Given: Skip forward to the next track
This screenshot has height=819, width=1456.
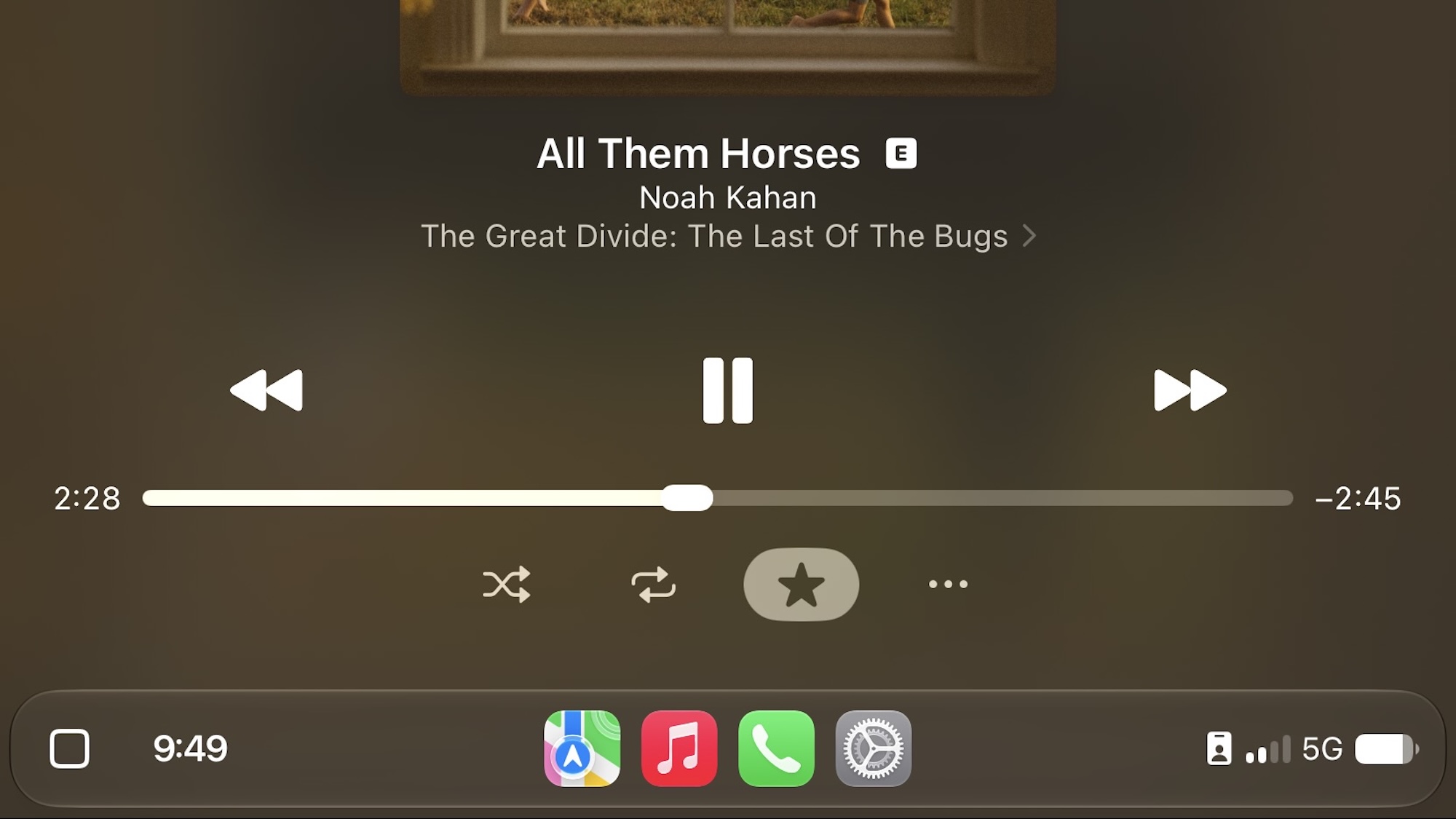Looking at the screenshot, I should tap(1190, 390).
